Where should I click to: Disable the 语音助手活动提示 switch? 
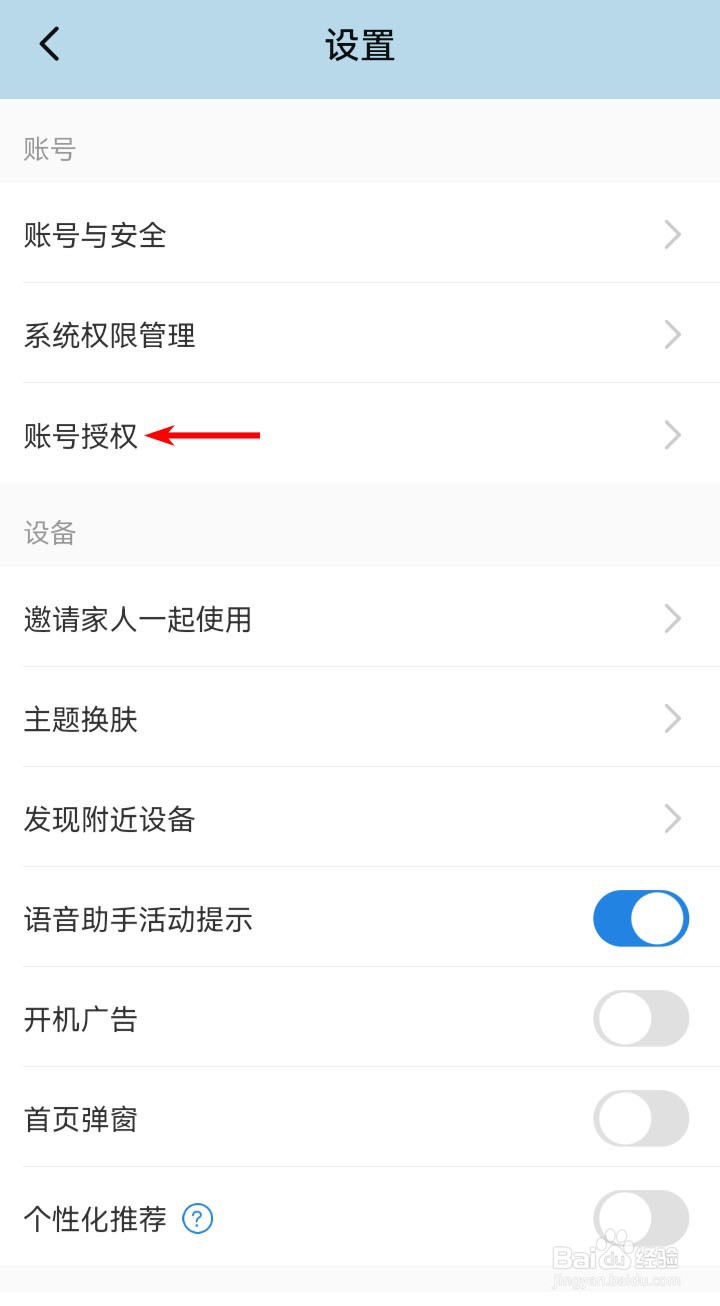[x=640, y=918]
